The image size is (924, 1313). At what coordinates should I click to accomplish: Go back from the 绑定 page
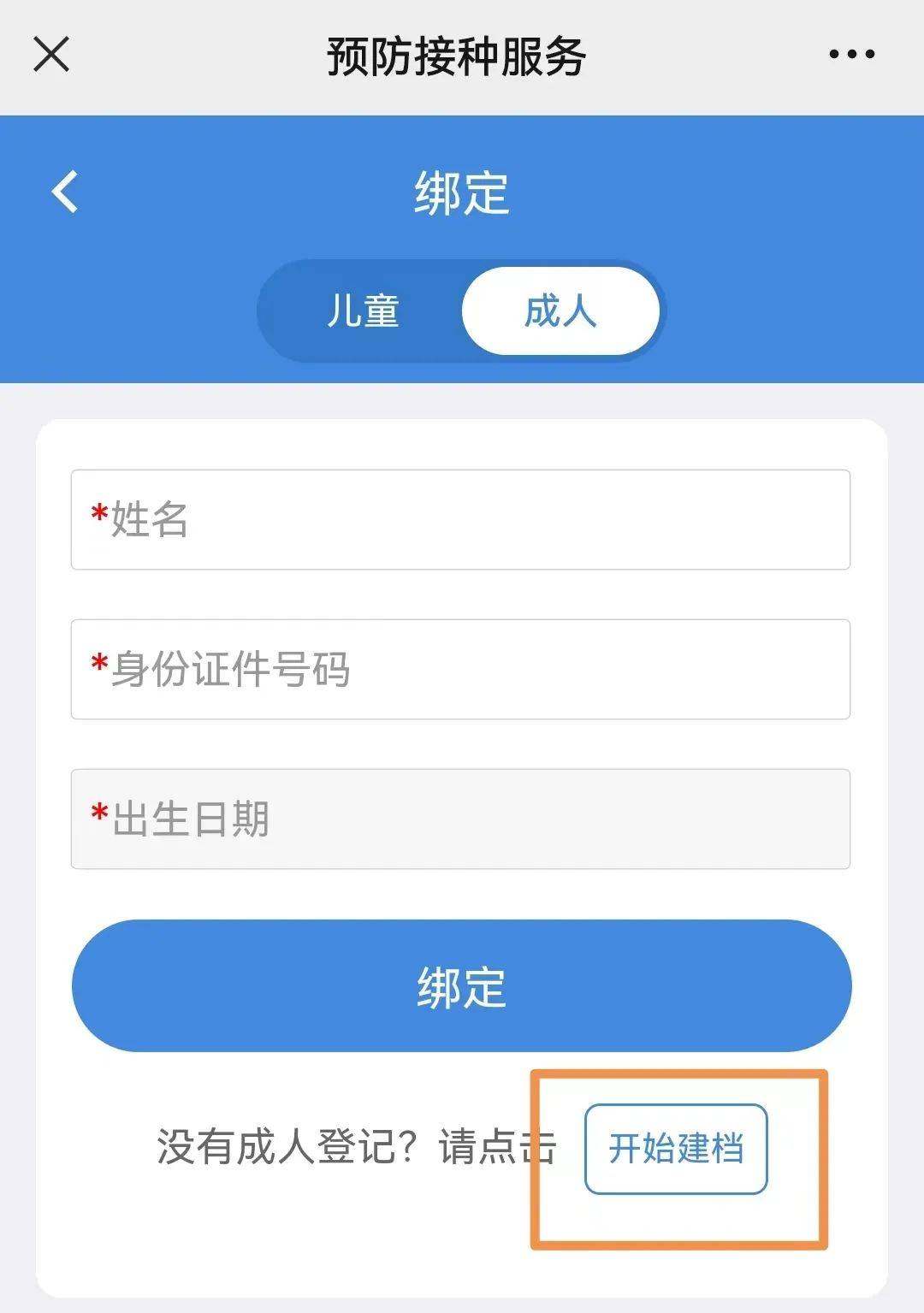coord(65,192)
